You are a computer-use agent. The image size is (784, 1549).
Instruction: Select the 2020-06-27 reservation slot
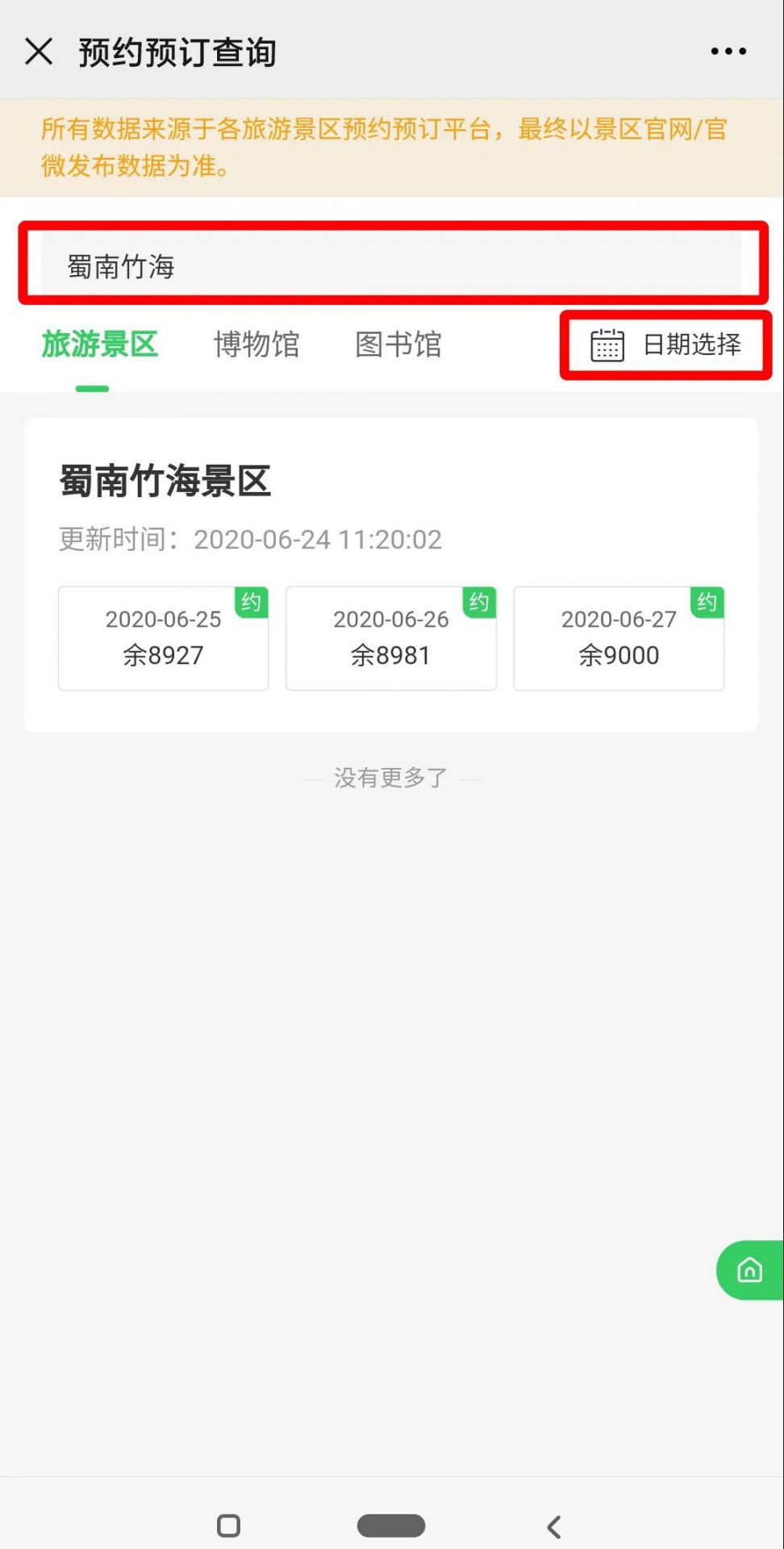pos(619,638)
